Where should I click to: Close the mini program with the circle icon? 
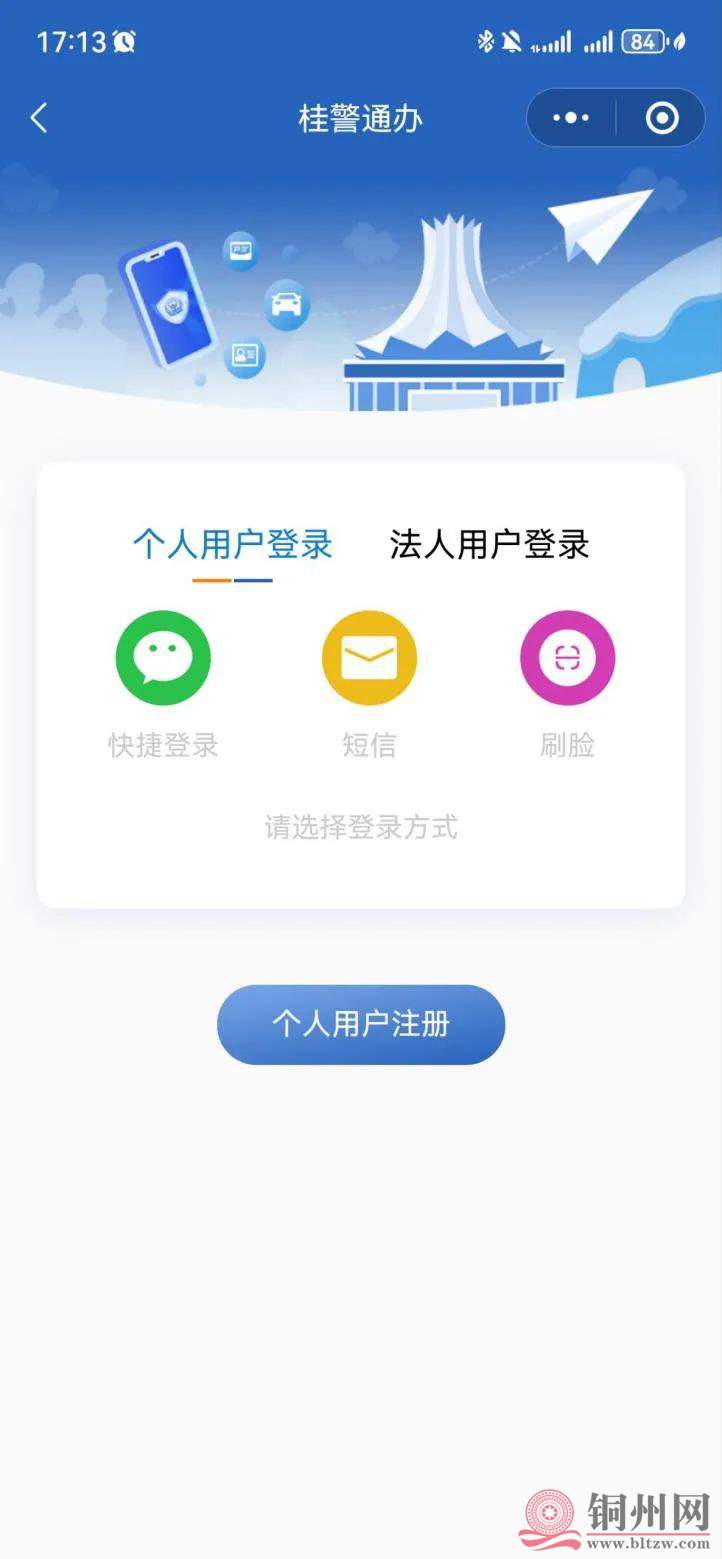[x=662, y=118]
